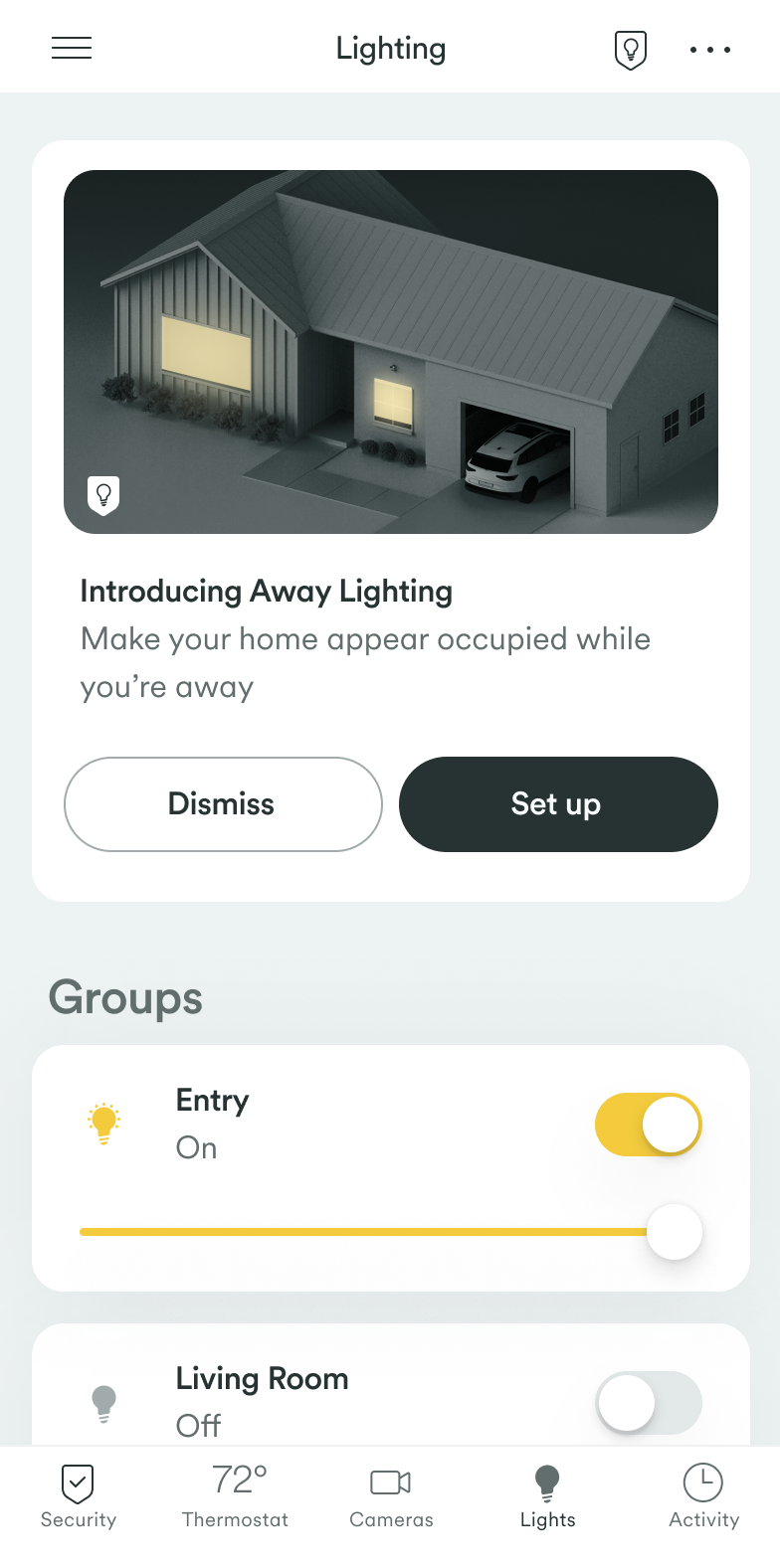Open the Away Lighting shield icon in header
Viewport: 780px width, 1568px height.
coord(631,49)
